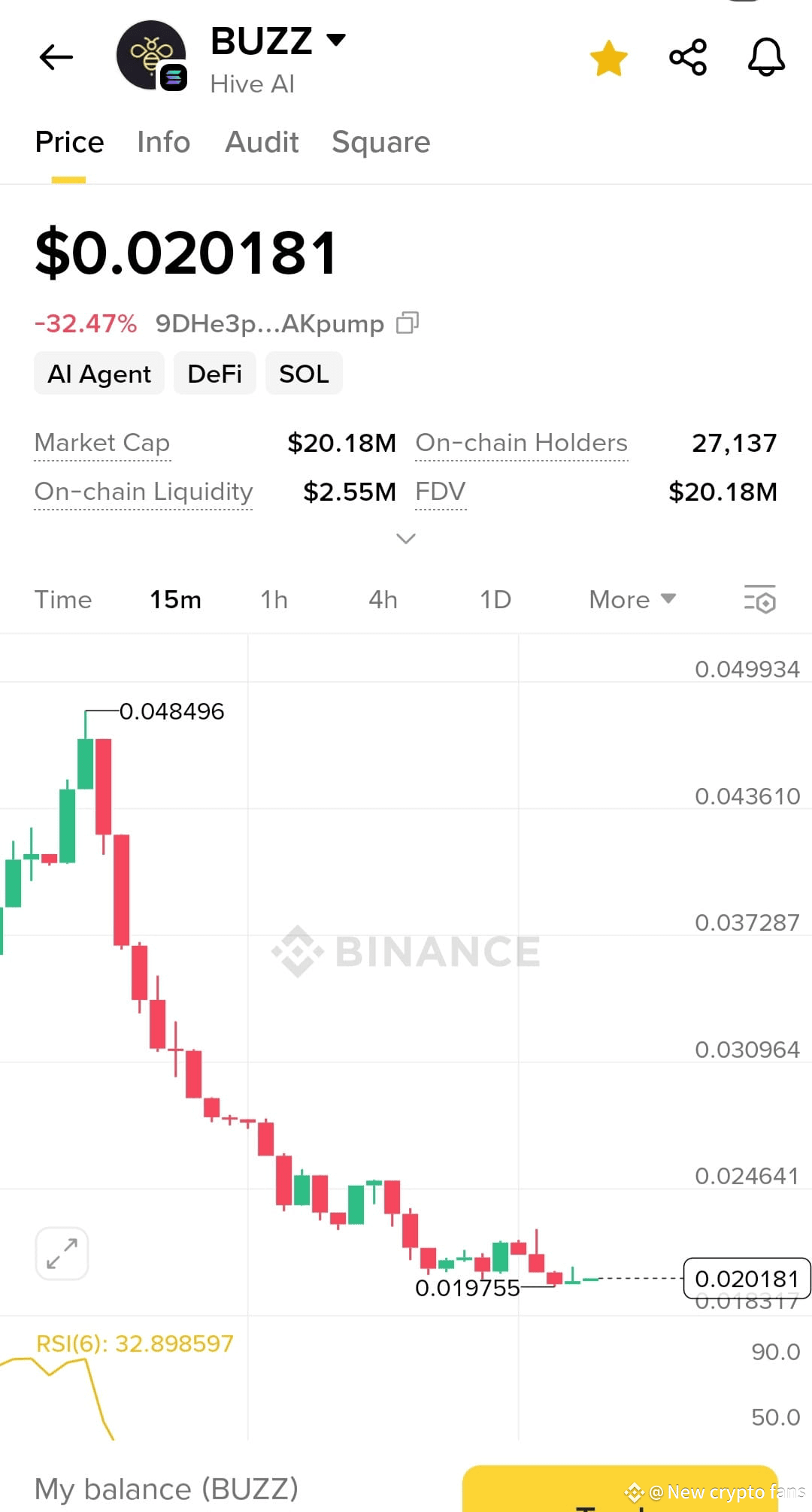
Task: Navigate back with the back arrow
Action: (55, 56)
